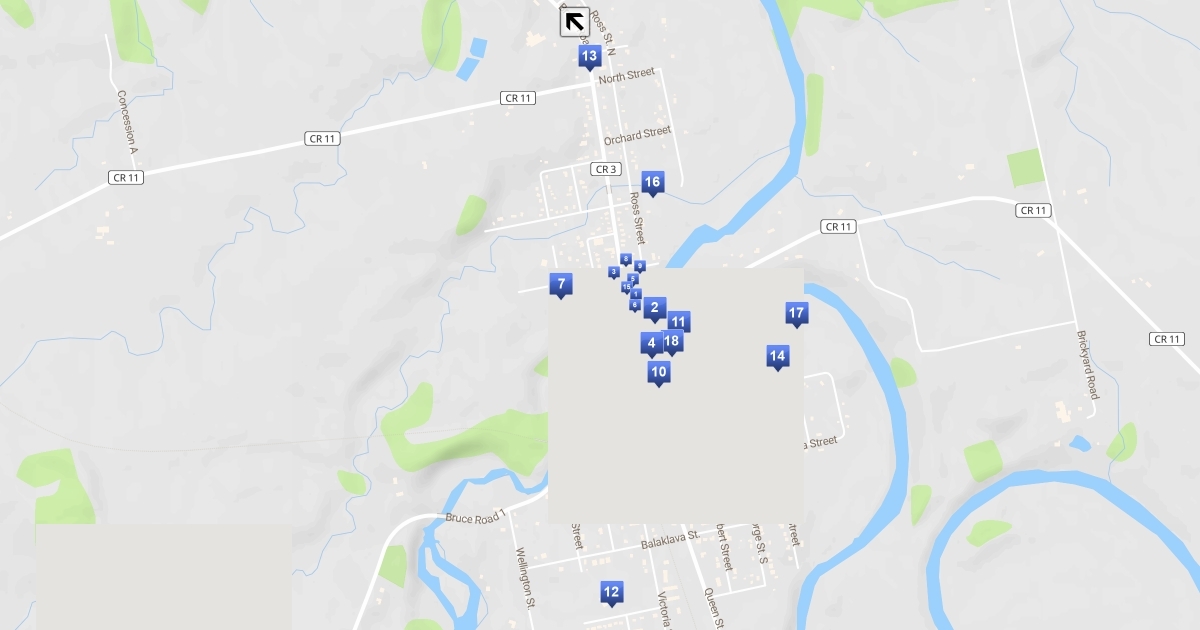Screen dimensions: 1200x630
Task: Select small map marker 3
Action: point(613,272)
